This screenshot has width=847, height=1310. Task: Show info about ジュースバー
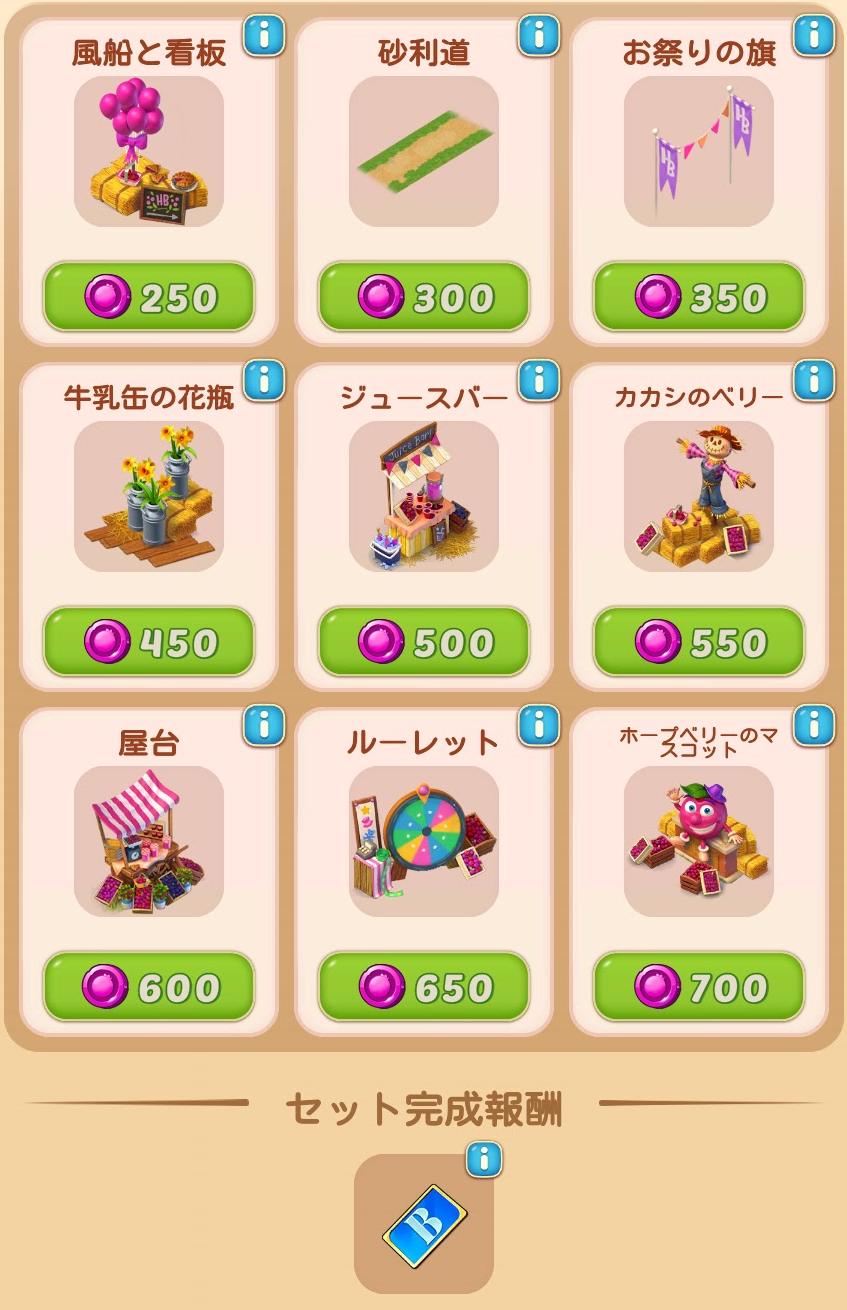[539, 380]
